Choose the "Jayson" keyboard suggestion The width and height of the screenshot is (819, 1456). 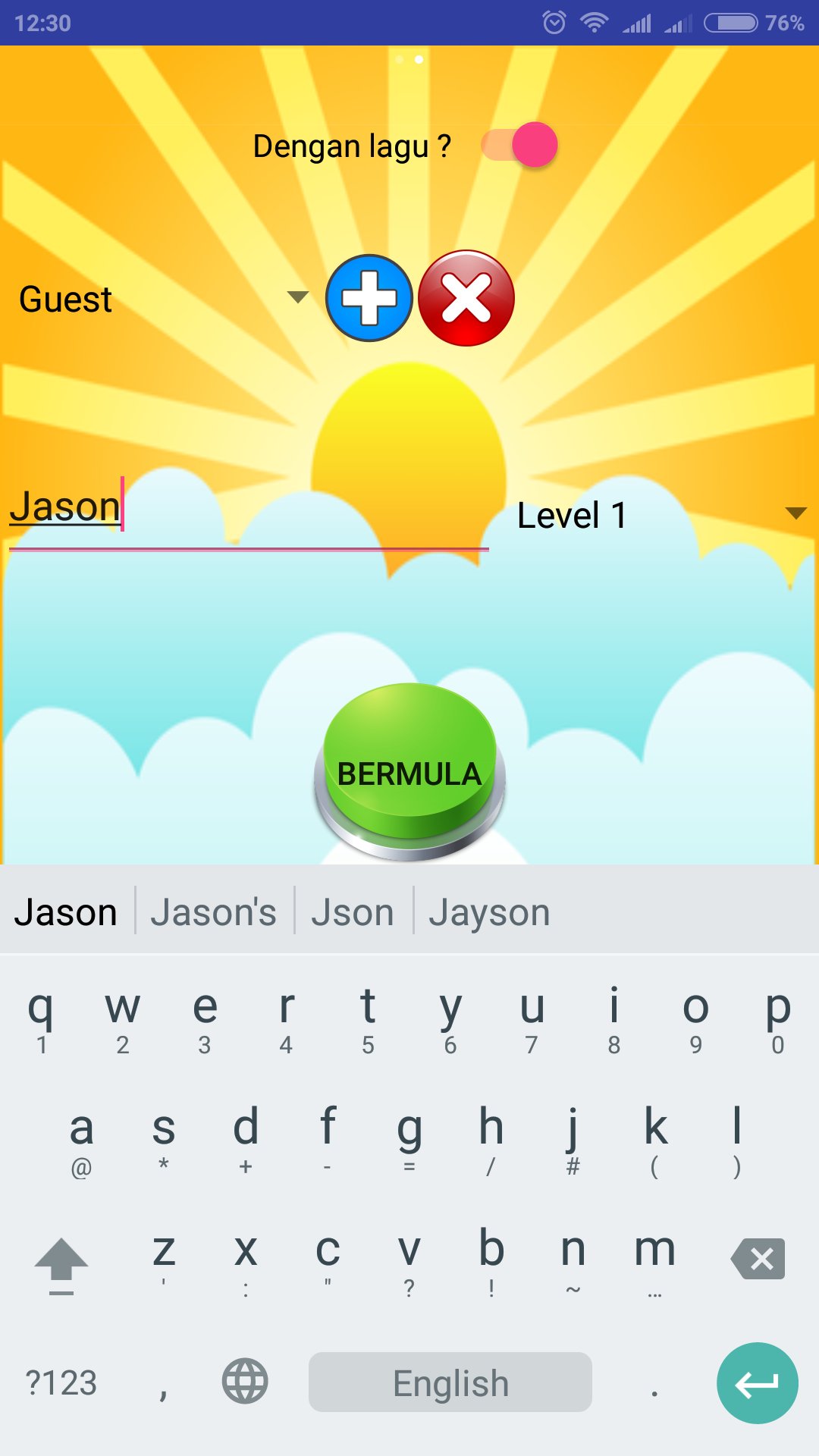click(x=489, y=912)
